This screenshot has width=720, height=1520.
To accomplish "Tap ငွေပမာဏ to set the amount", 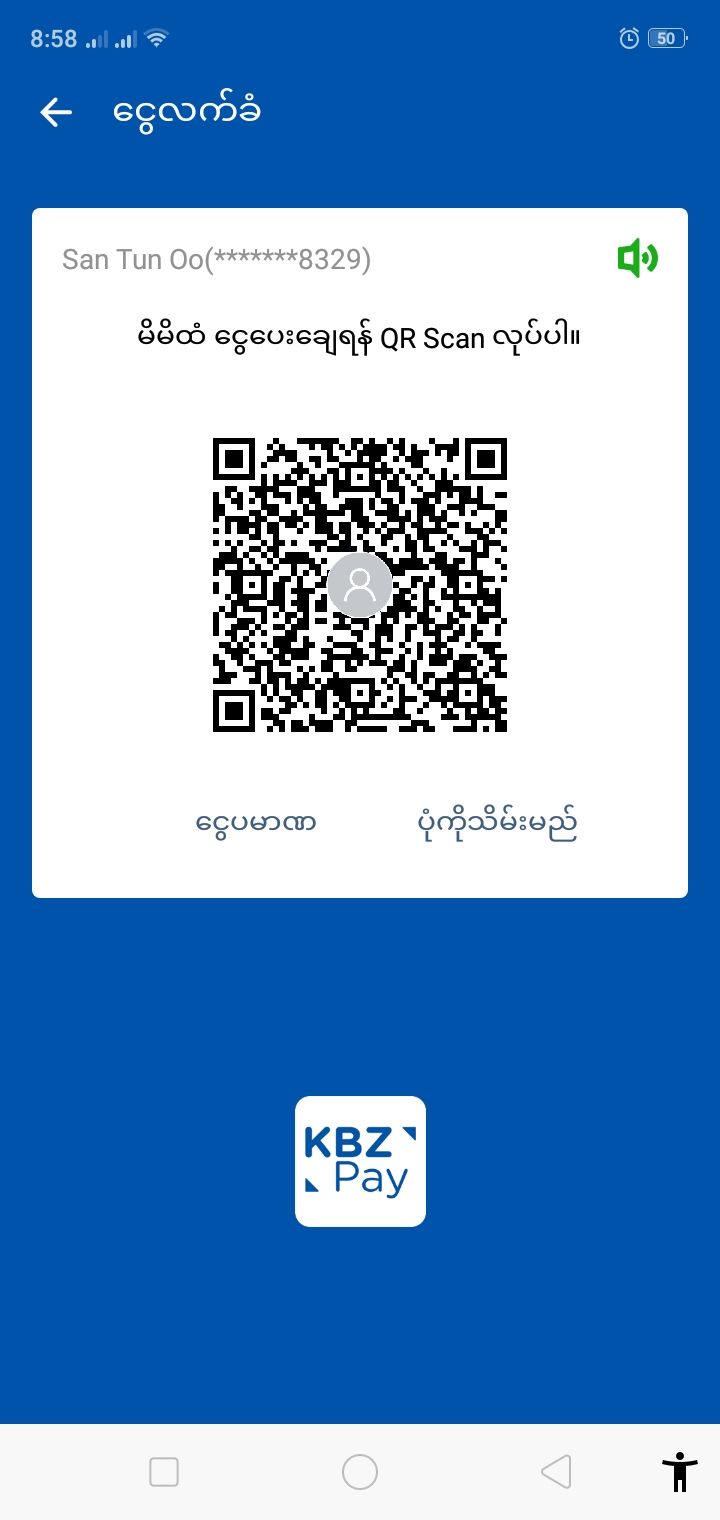I will pos(256,823).
